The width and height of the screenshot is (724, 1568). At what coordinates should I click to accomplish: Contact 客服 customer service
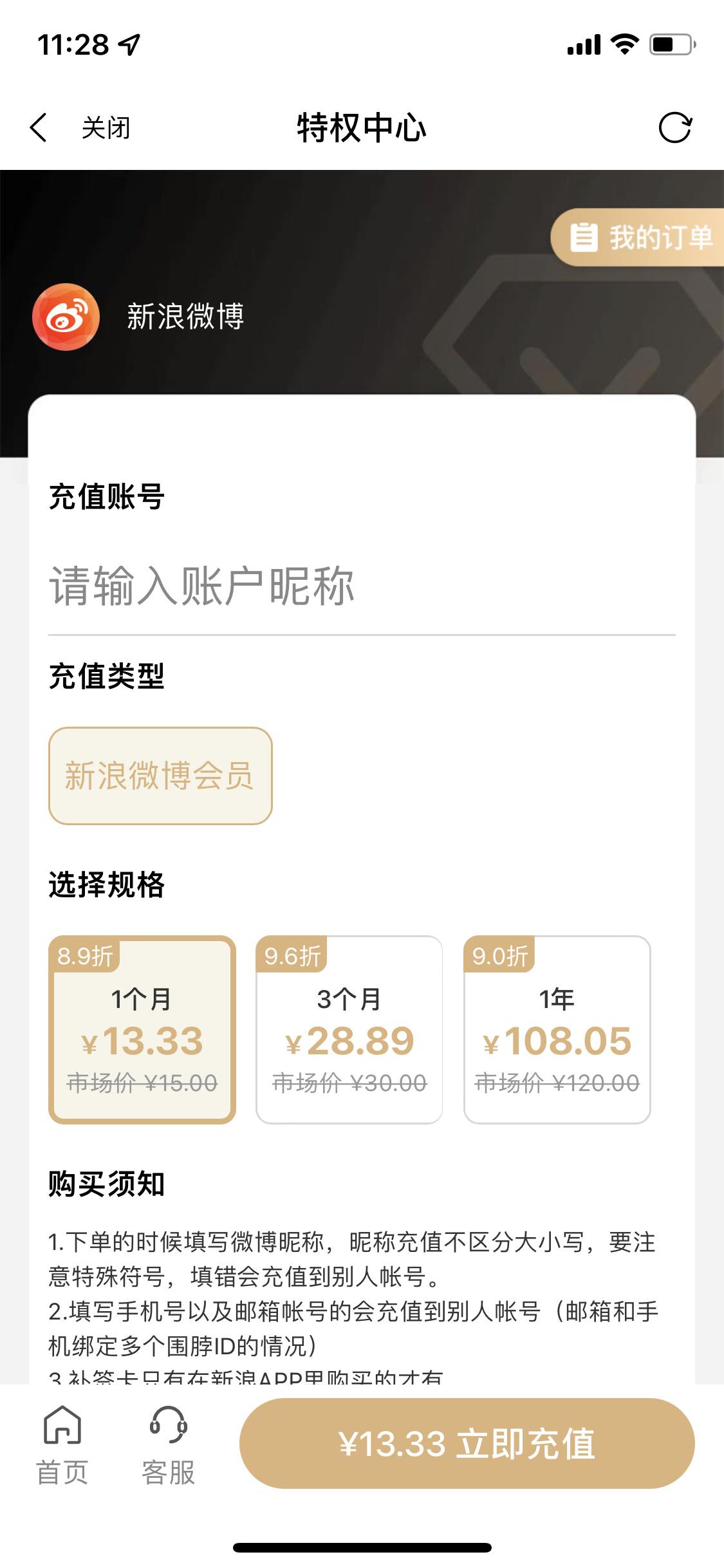point(168,1446)
